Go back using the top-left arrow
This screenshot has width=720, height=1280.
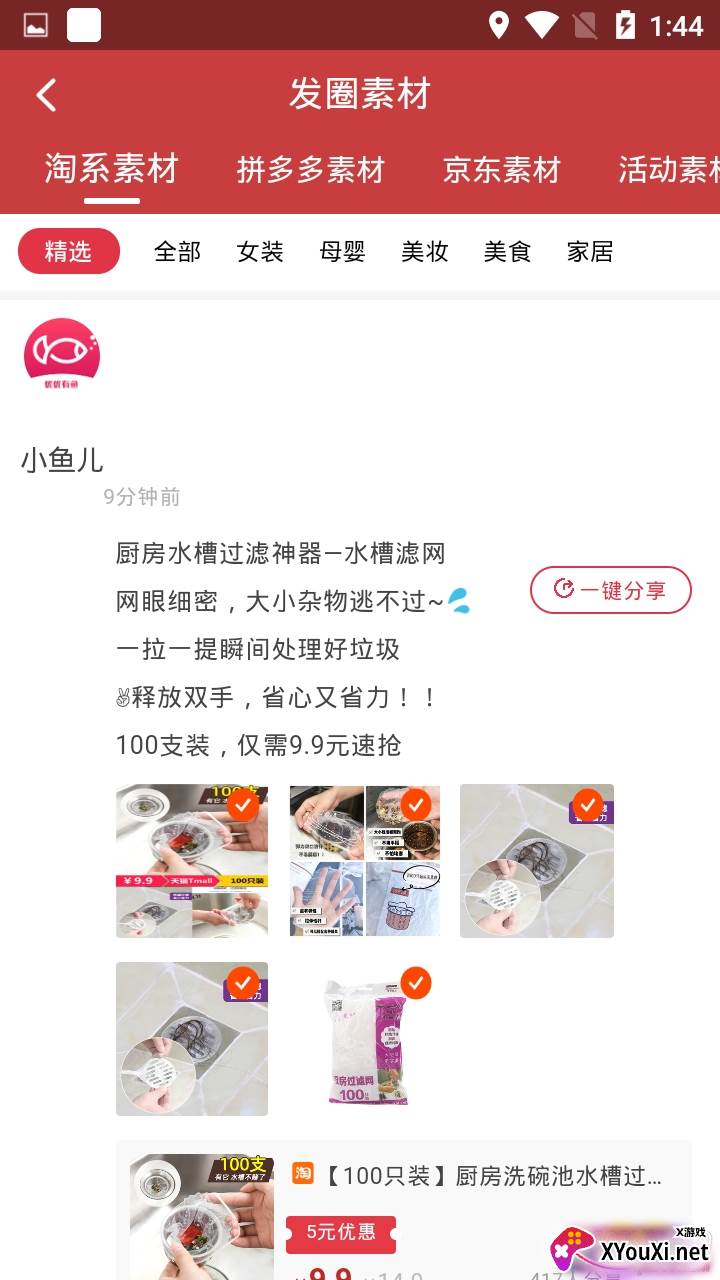tap(46, 95)
